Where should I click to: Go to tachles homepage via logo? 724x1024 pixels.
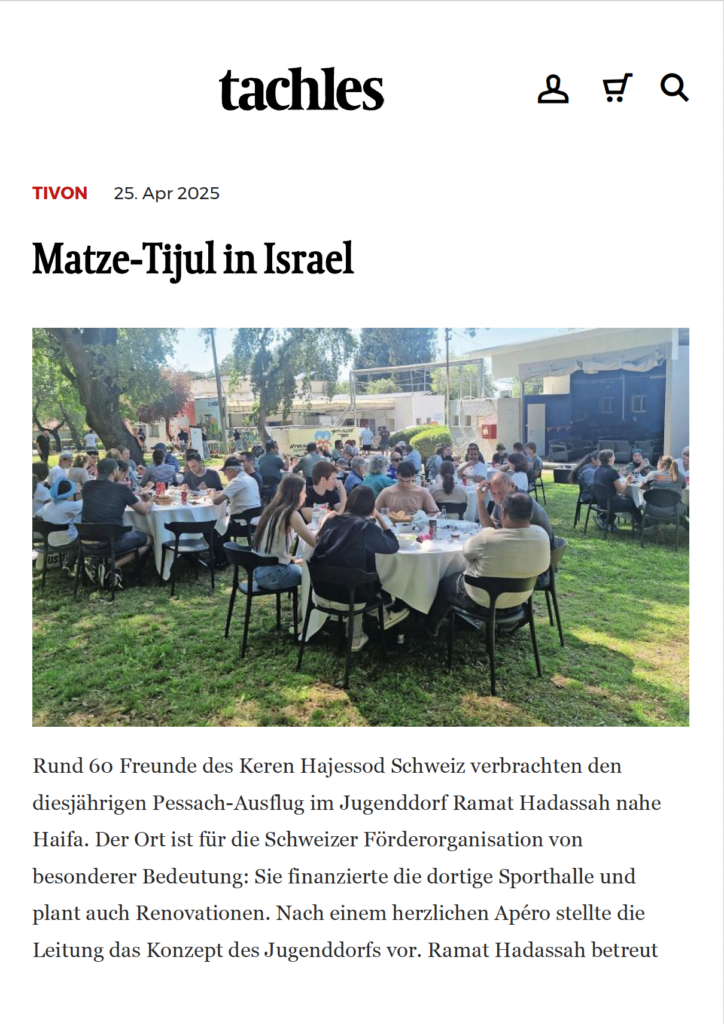pos(301,90)
